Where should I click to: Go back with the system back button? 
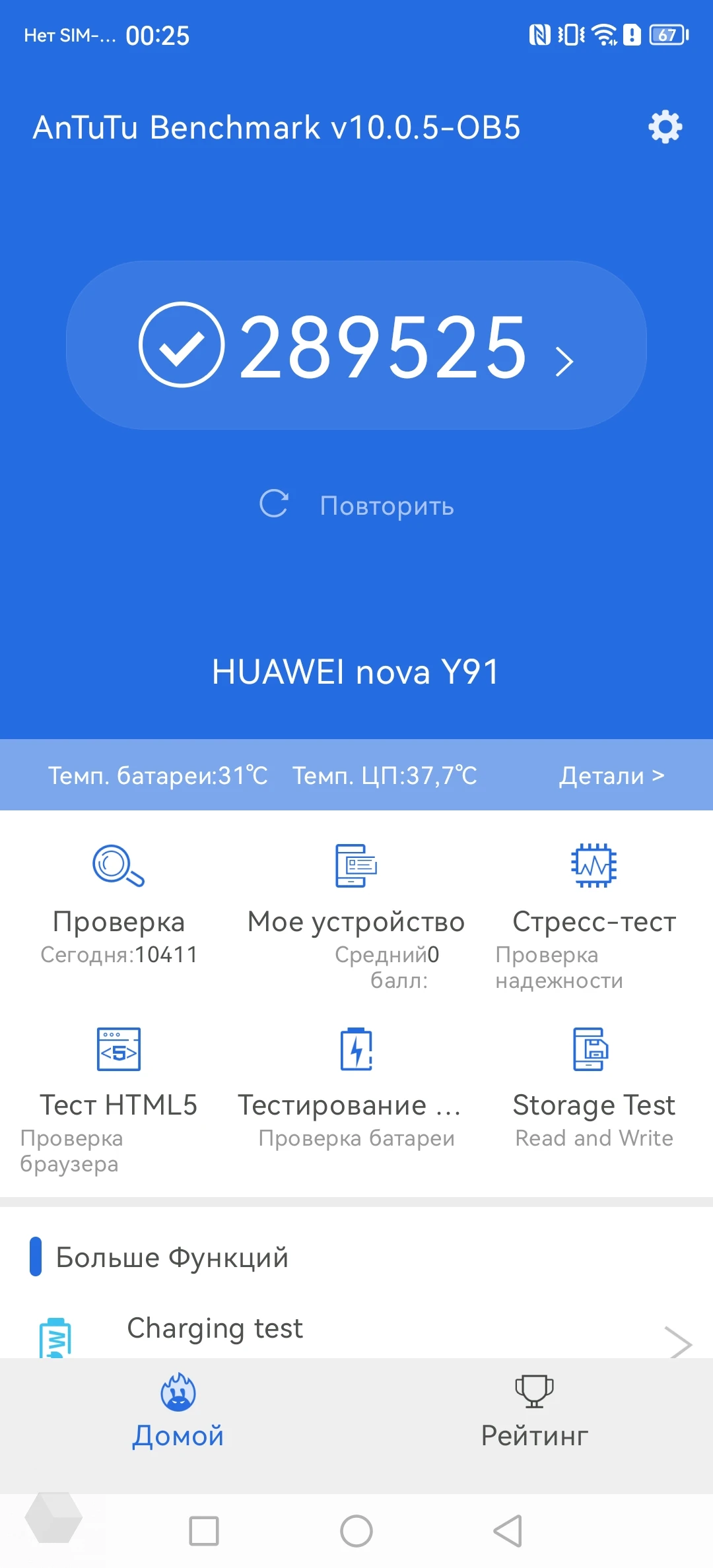tap(508, 1531)
